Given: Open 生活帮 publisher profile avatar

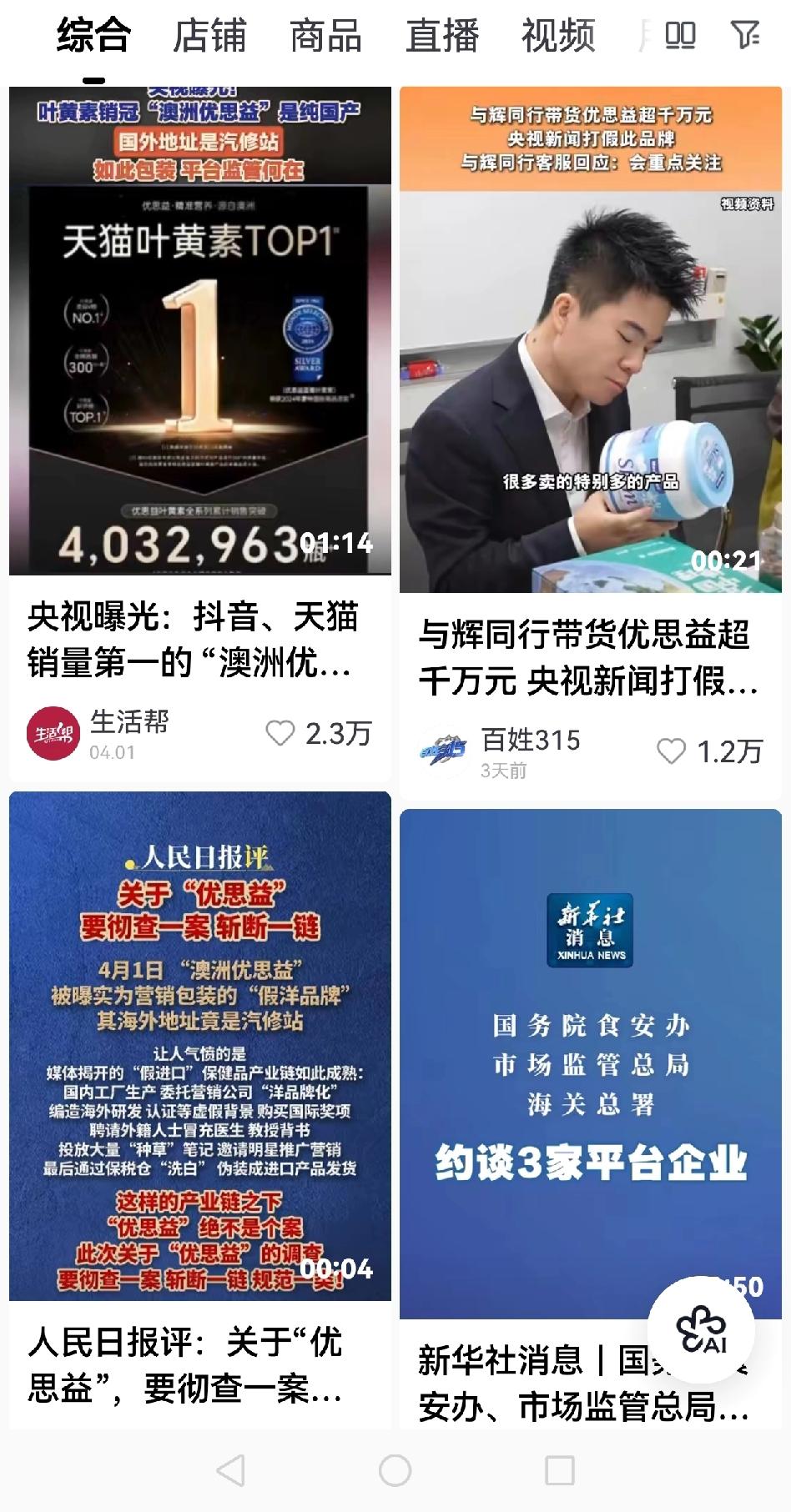Looking at the screenshot, I should coord(53,732).
